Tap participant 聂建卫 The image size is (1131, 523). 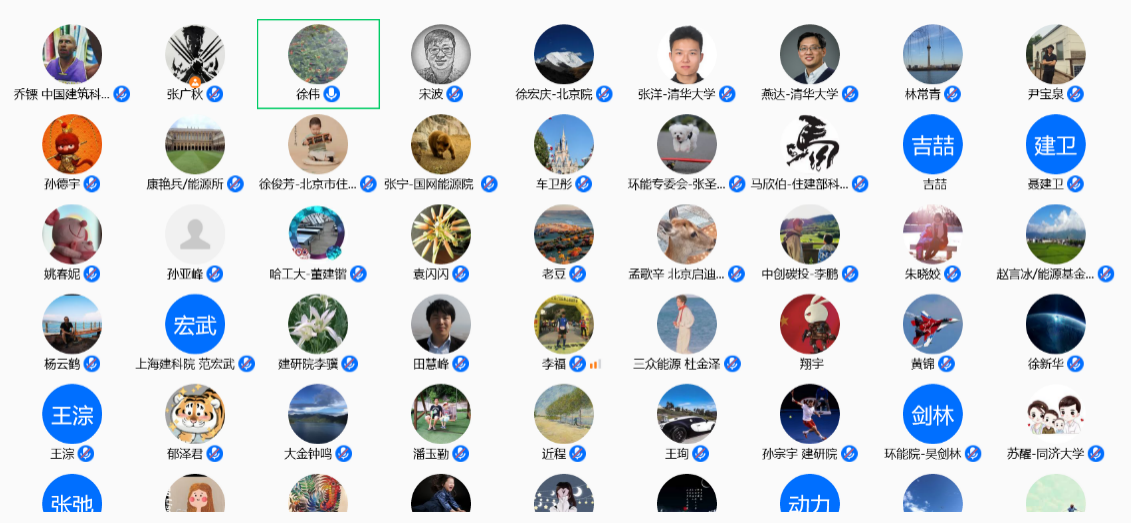[1056, 146]
